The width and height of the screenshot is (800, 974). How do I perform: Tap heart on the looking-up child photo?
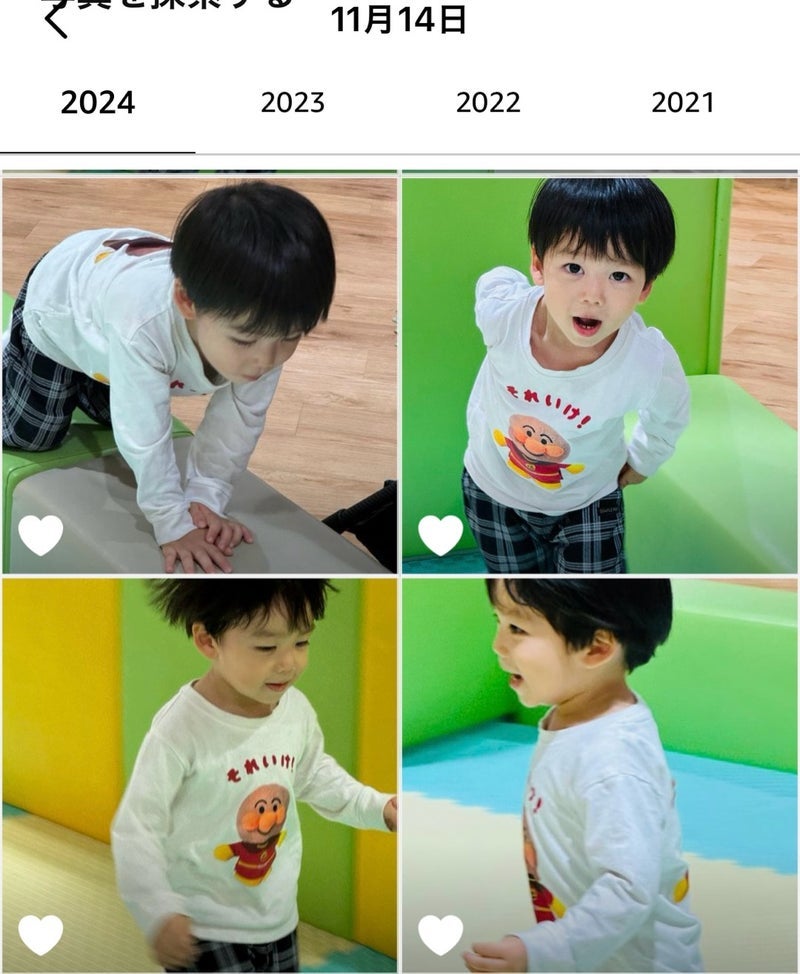pyautogui.click(x=440, y=536)
